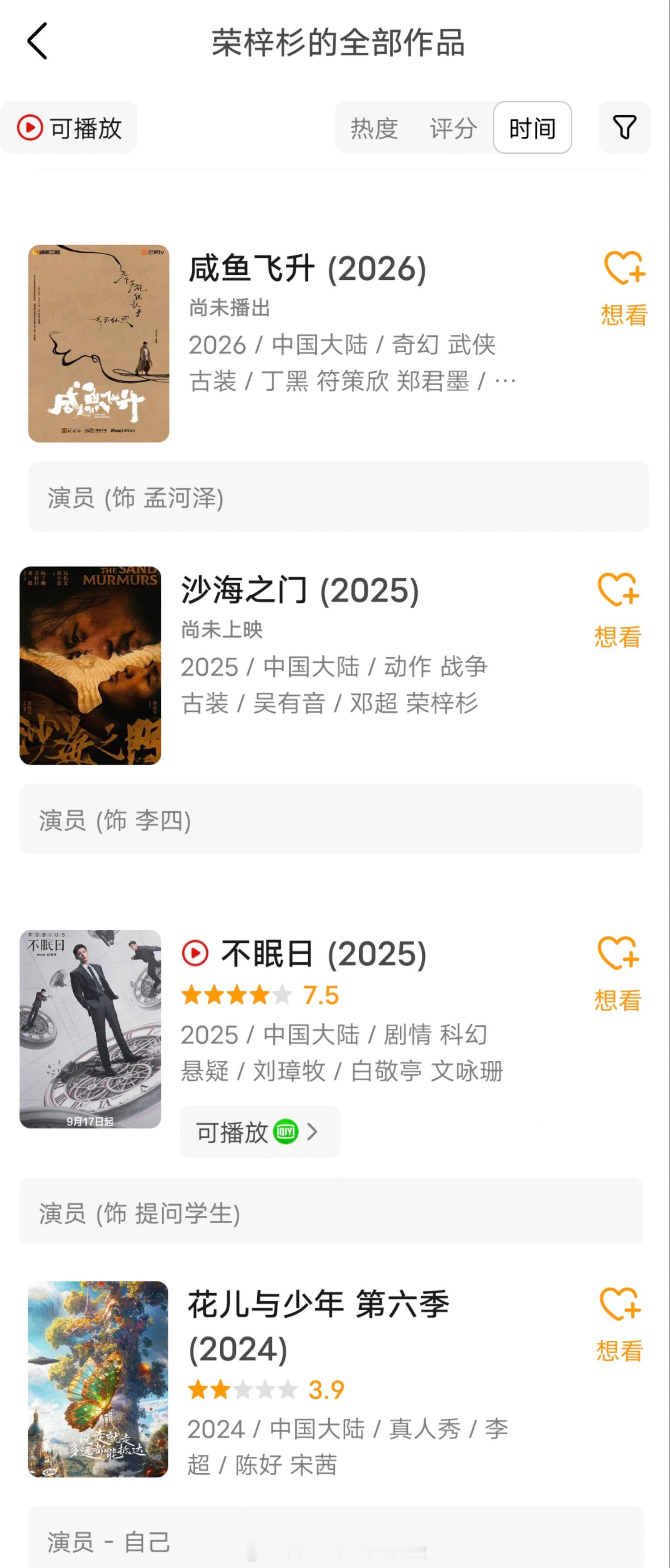The width and height of the screenshot is (670, 1568).
Task: Play 不眠日 via 可播放 iQIYI button
Action: pos(260,1131)
